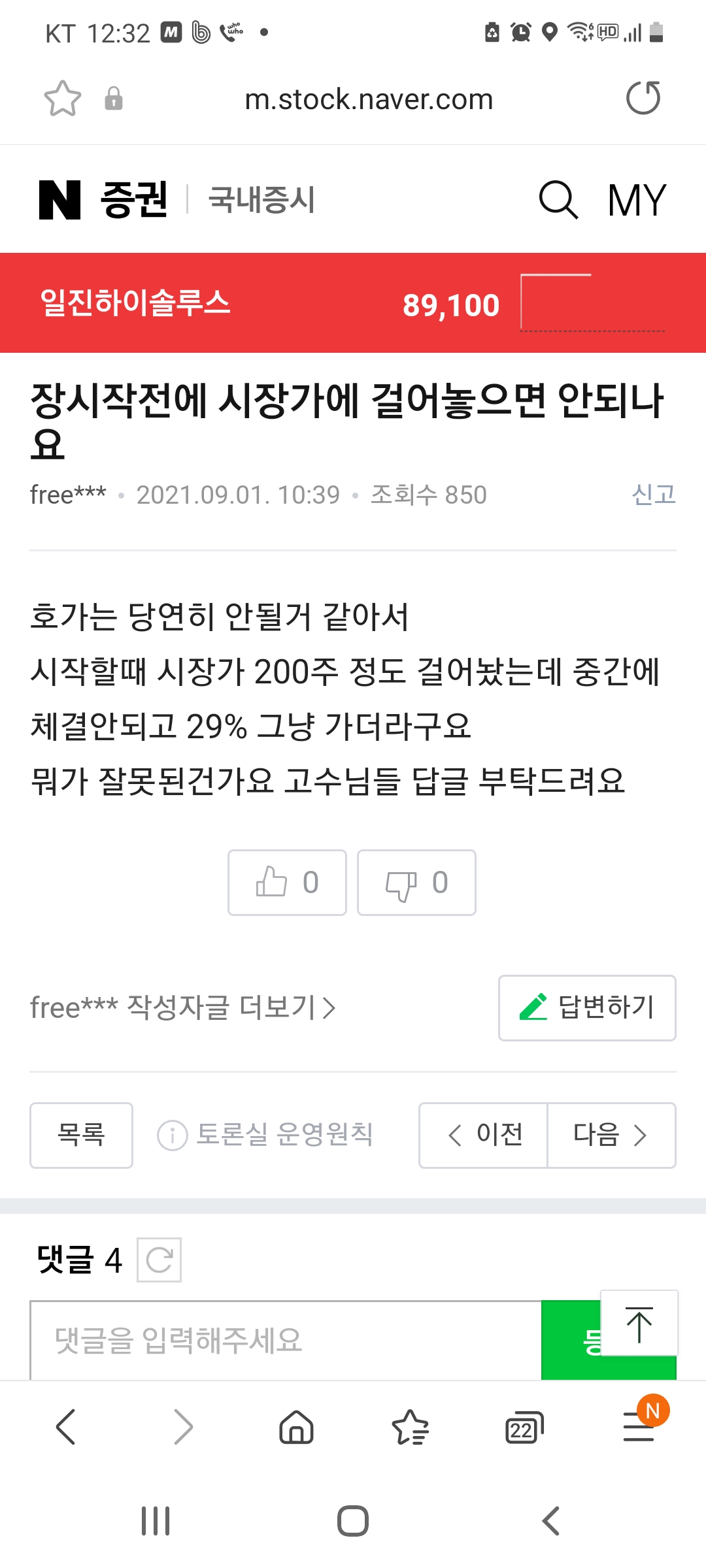Tap the m.stock.naver.com address bar
This screenshot has height=1568, width=706.
(369, 99)
